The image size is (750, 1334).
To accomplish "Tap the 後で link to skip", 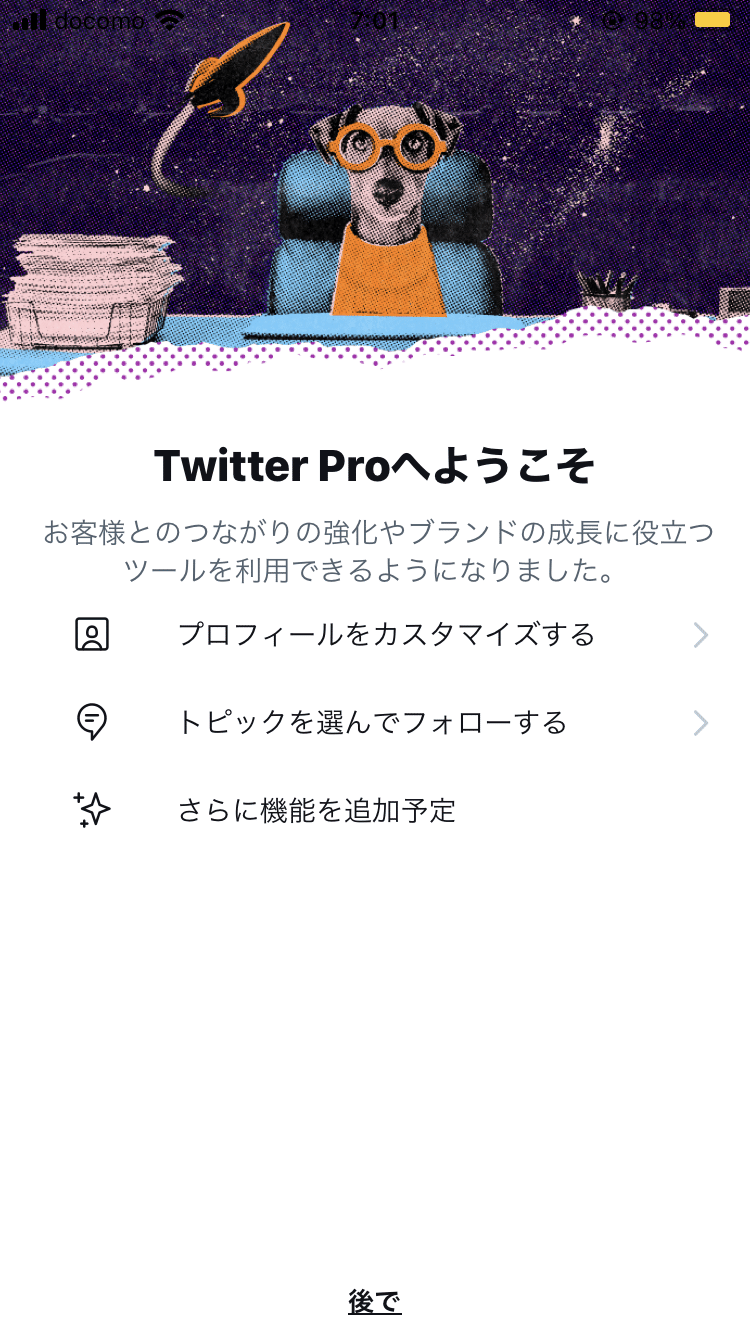I will point(375,1301).
